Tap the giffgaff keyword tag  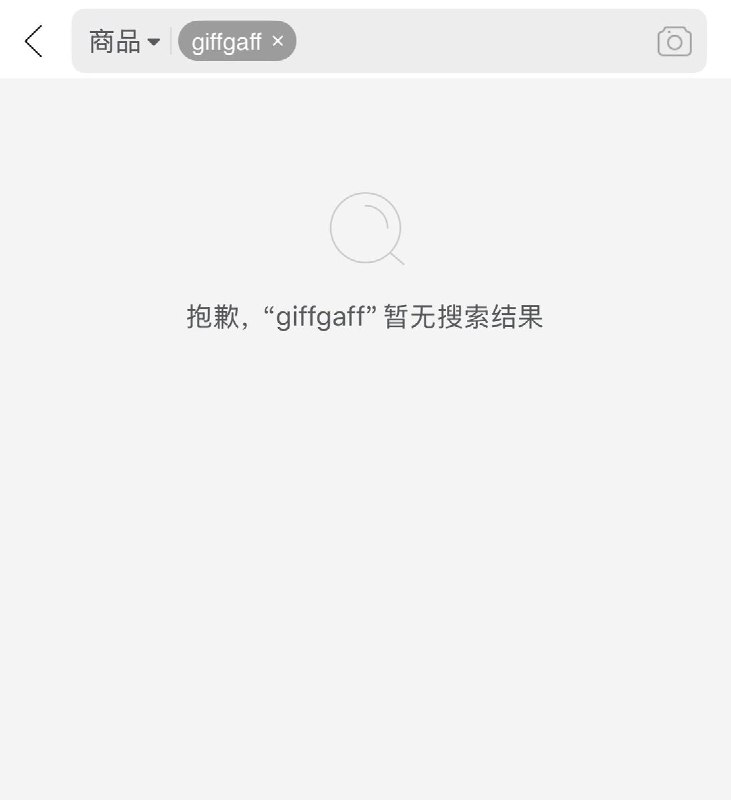[227, 41]
